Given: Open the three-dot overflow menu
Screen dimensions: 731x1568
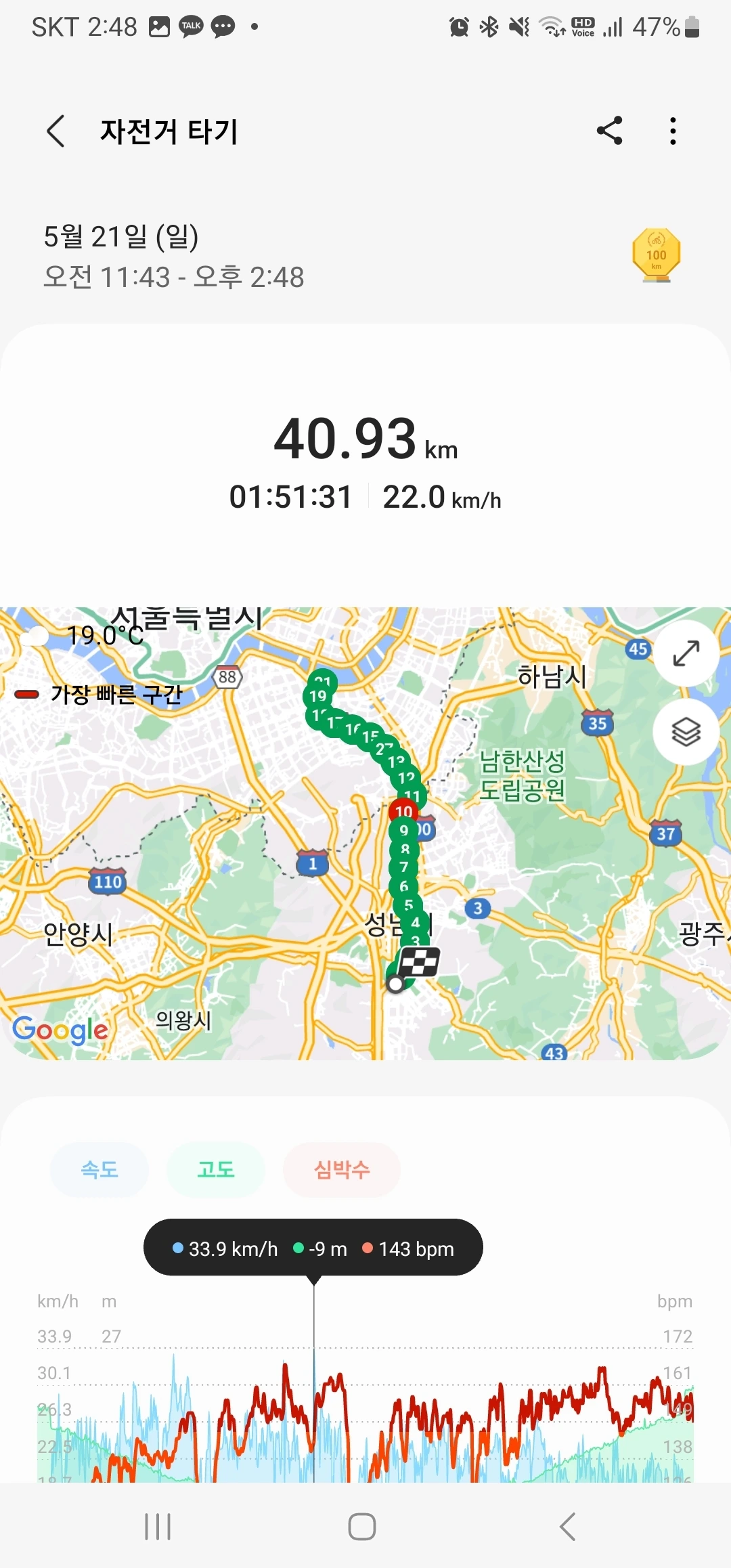Looking at the screenshot, I should click(x=672, y=131).
